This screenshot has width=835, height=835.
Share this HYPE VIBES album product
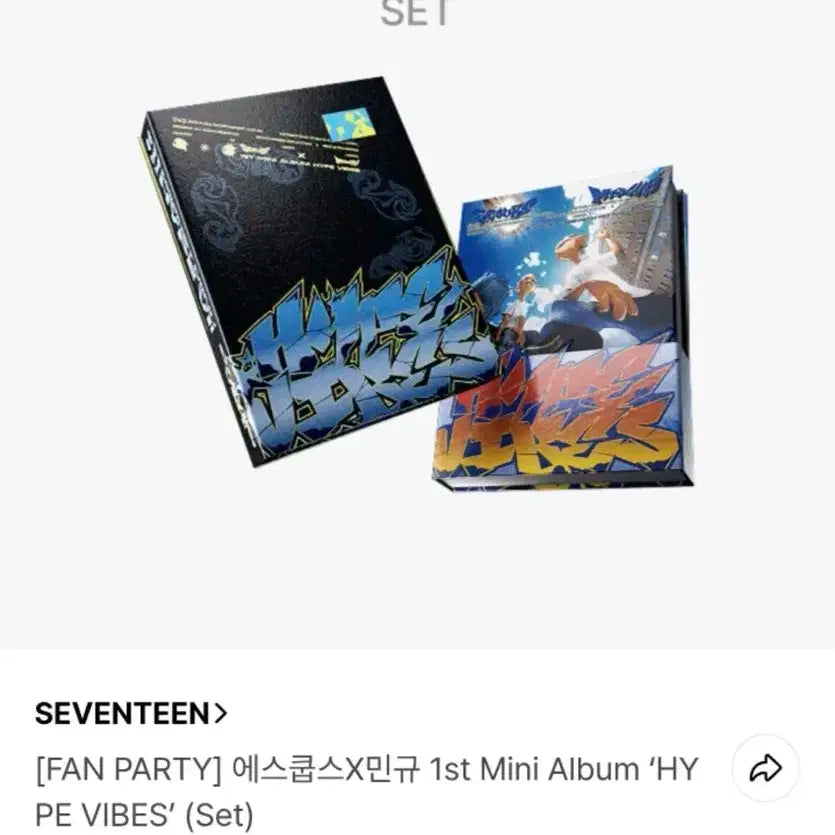click(x=765, y=768)
